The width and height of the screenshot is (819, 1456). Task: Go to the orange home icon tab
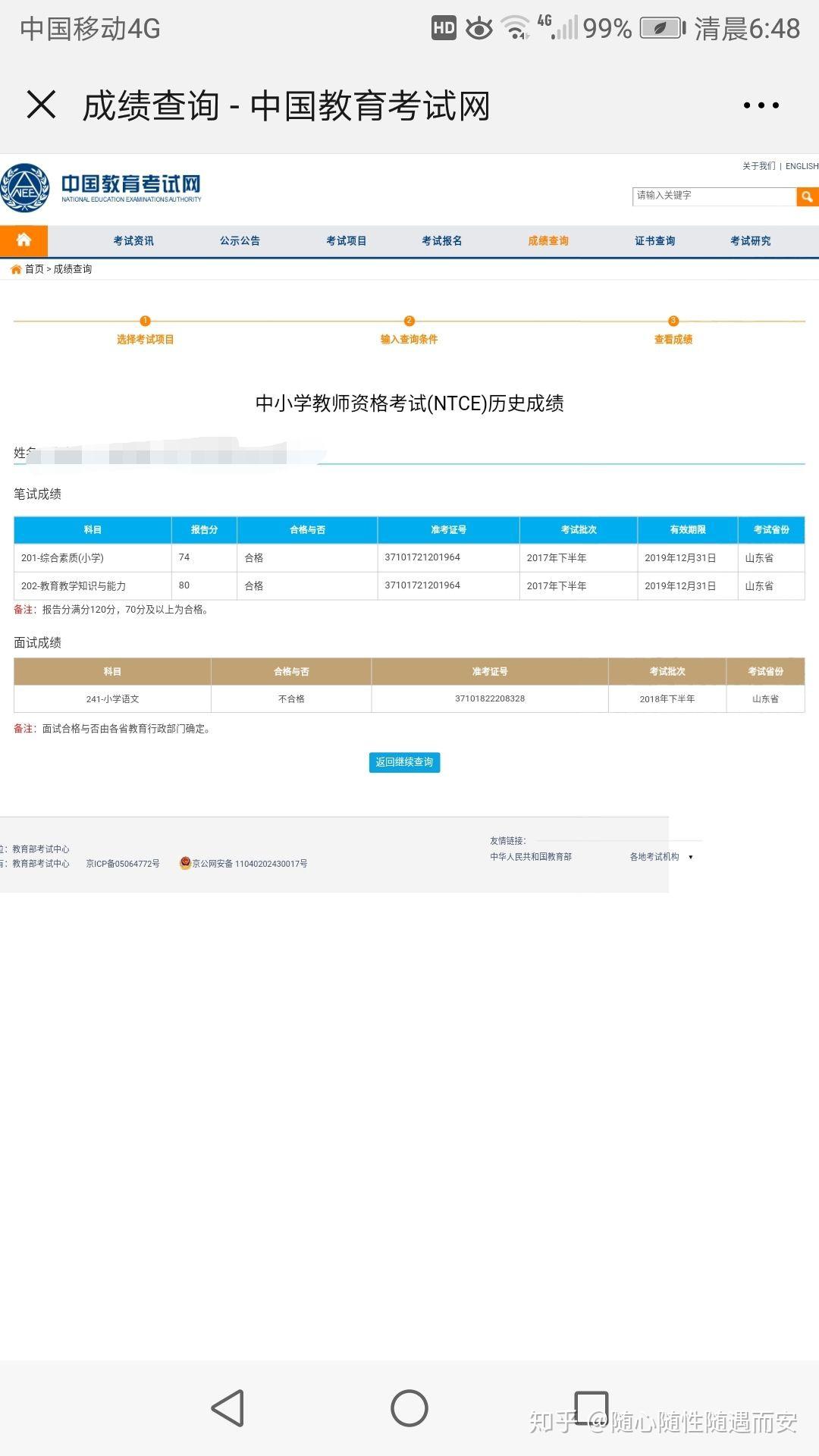[x=24, y=240]
